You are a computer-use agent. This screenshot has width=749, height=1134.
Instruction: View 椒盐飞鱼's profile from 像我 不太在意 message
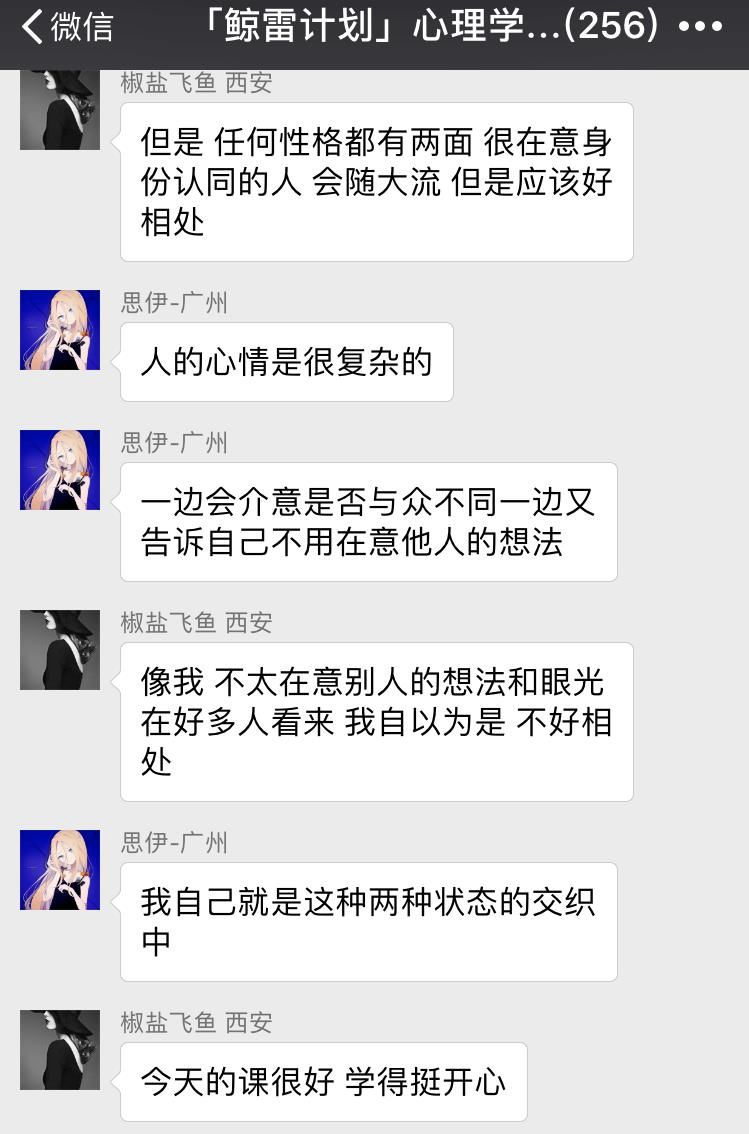(x=60, y=650)
